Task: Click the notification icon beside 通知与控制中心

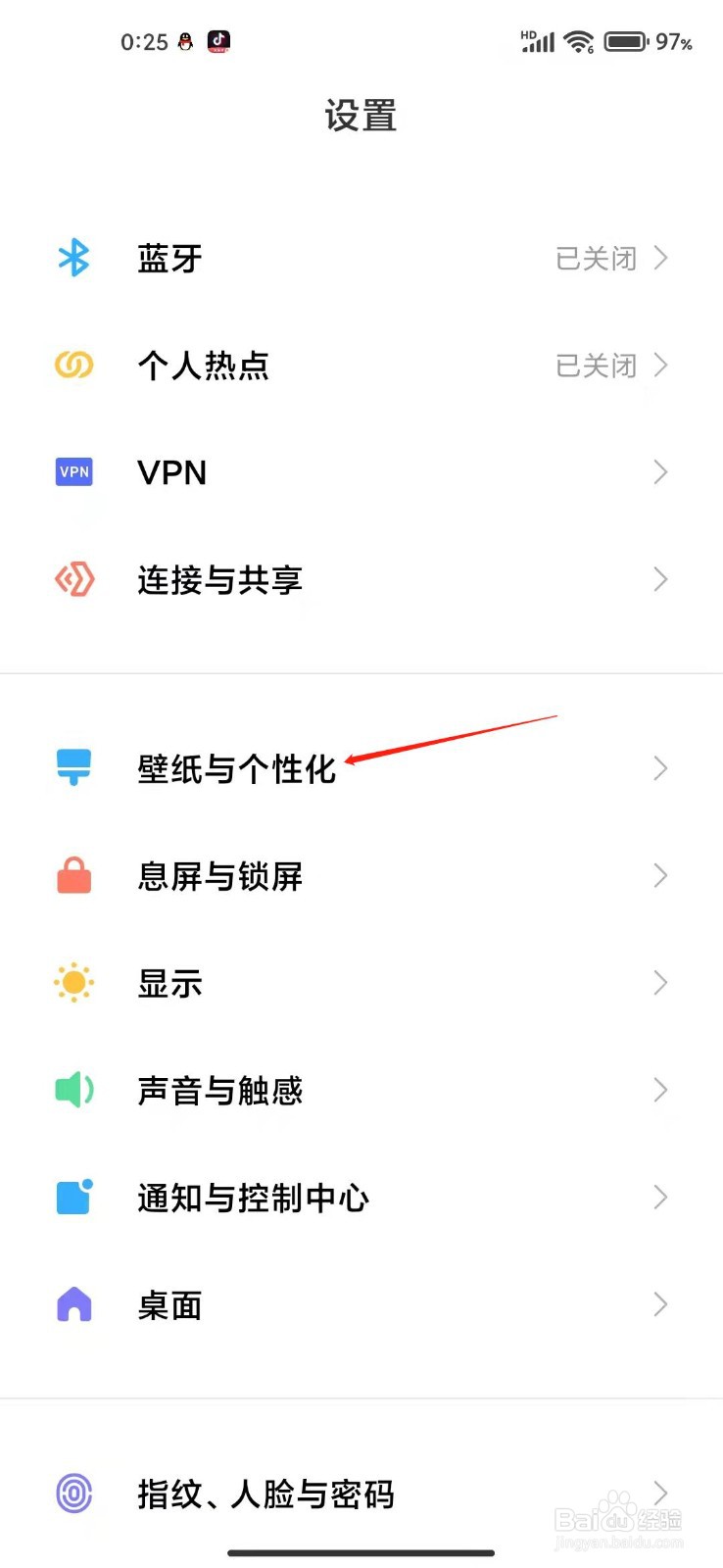Action: 73,1197
